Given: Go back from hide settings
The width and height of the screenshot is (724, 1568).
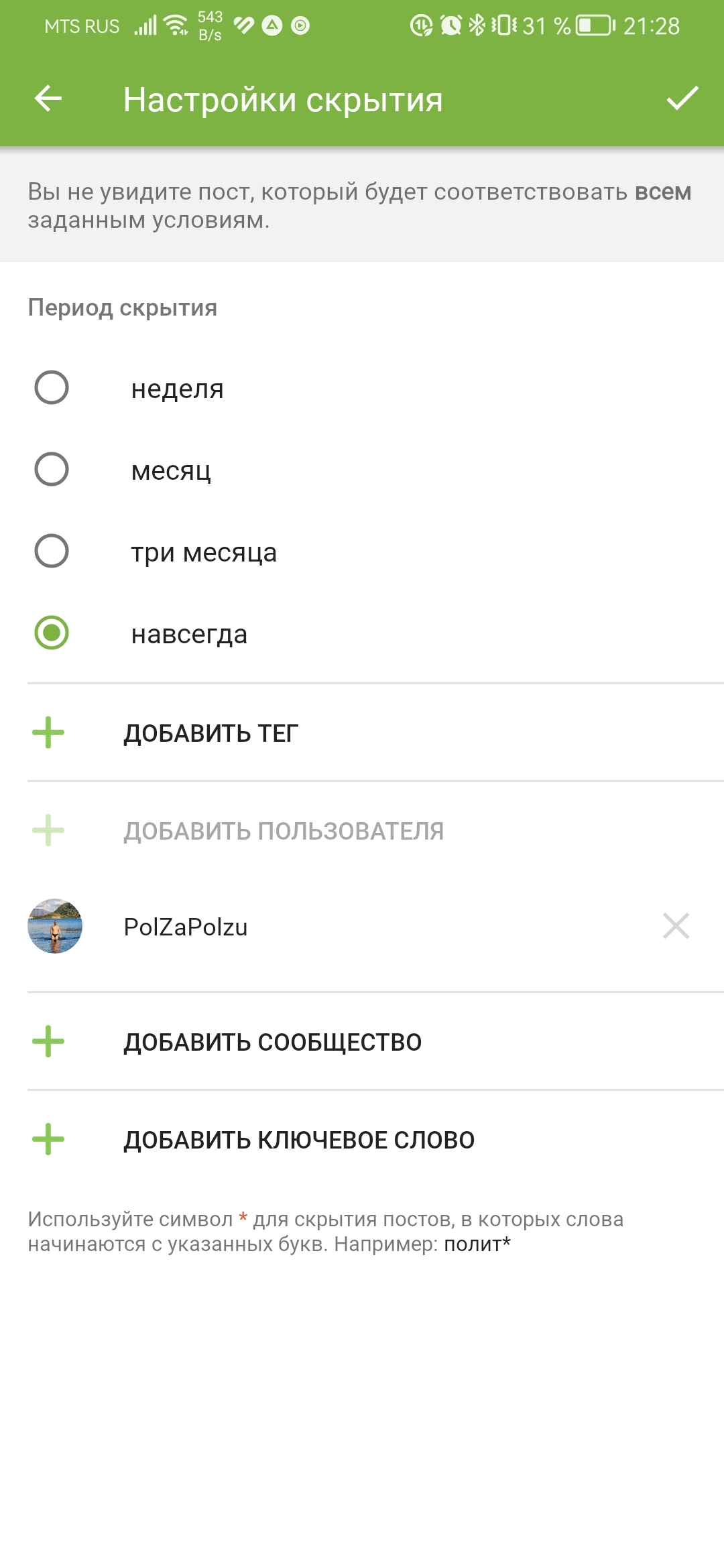Looking at the screenshot, I should [x=48, y=99].
